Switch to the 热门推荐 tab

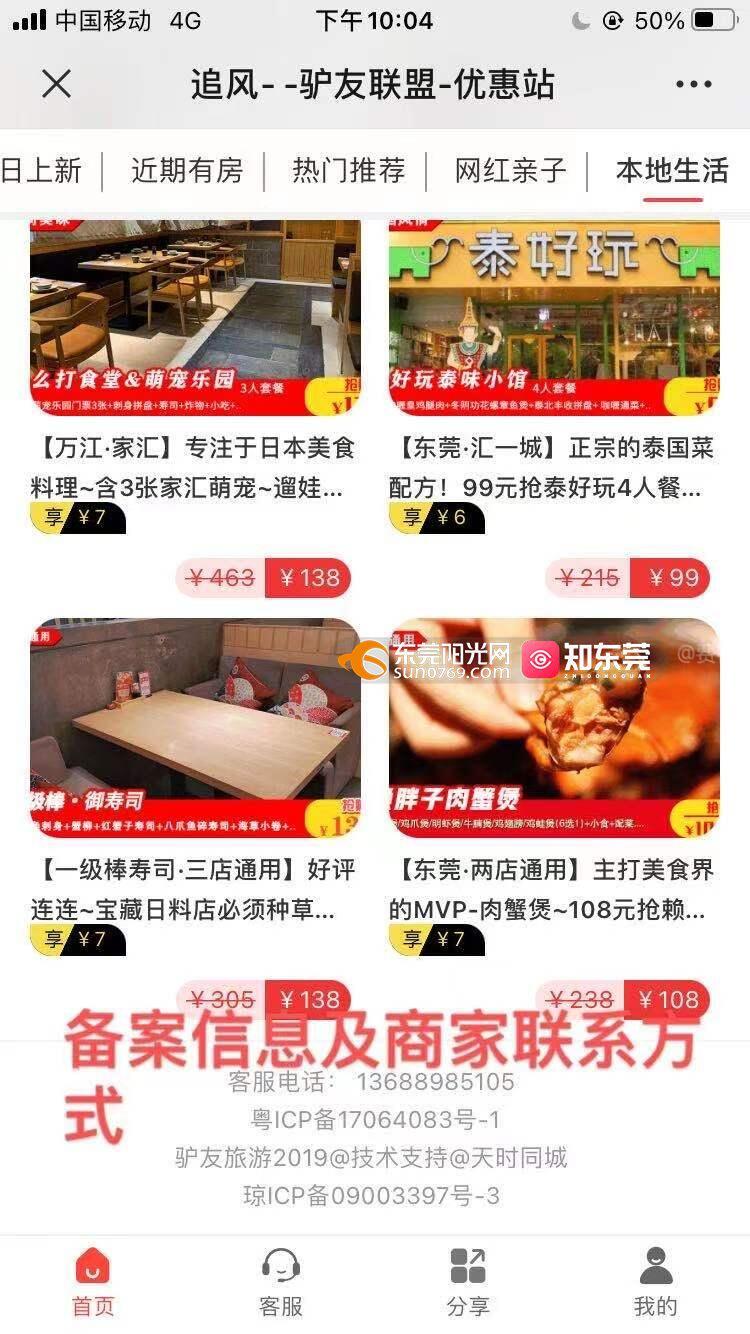pyautogui.click(x=348, y=171)
